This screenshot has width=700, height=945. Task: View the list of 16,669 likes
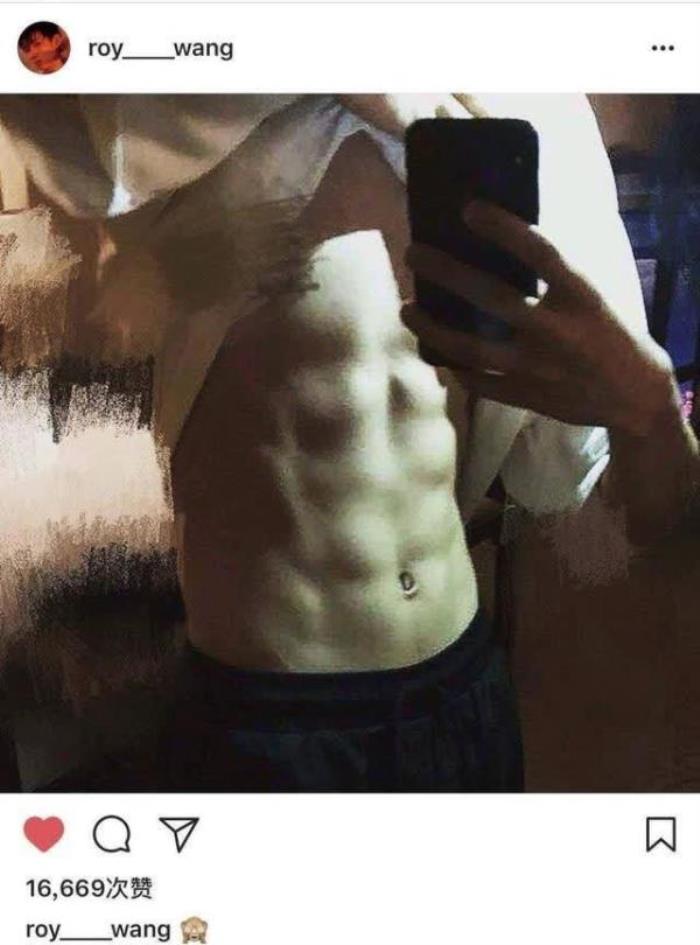[x=89, y=888]
